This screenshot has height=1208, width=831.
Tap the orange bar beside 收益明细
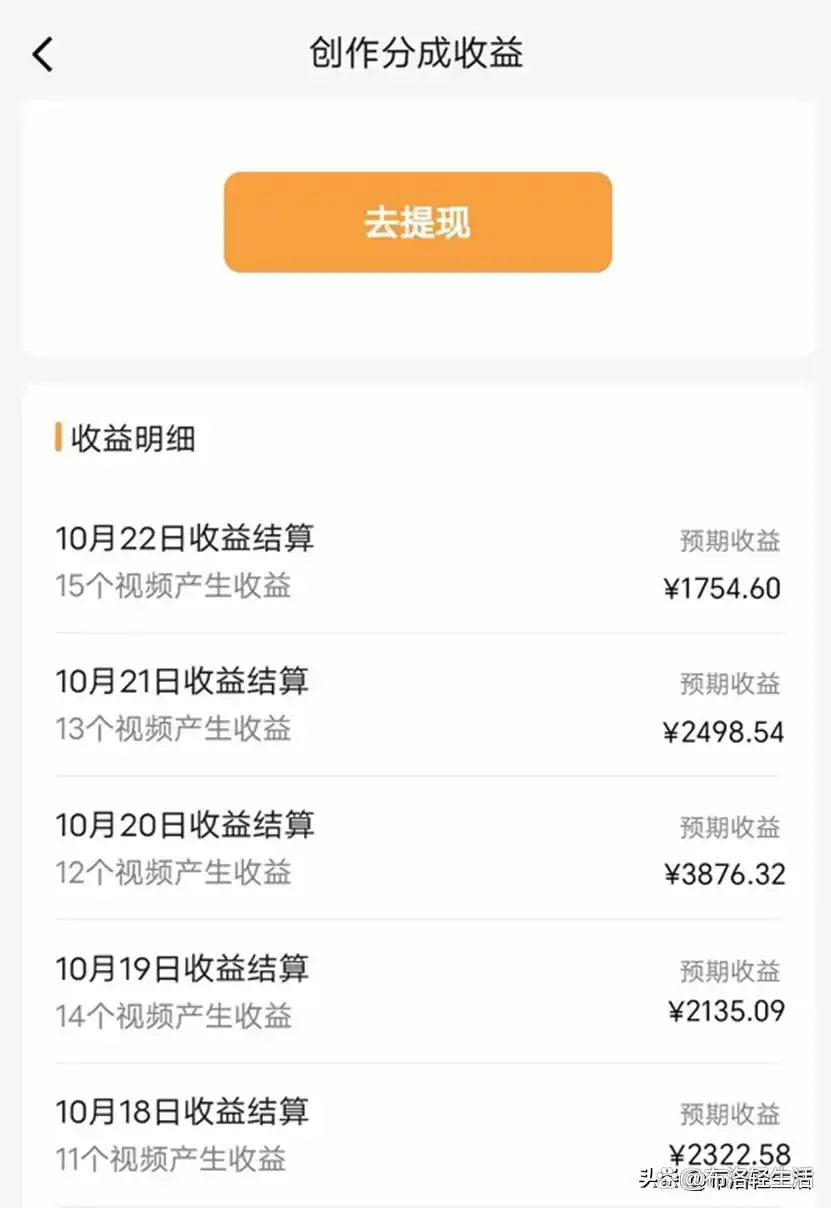[58, 438]
